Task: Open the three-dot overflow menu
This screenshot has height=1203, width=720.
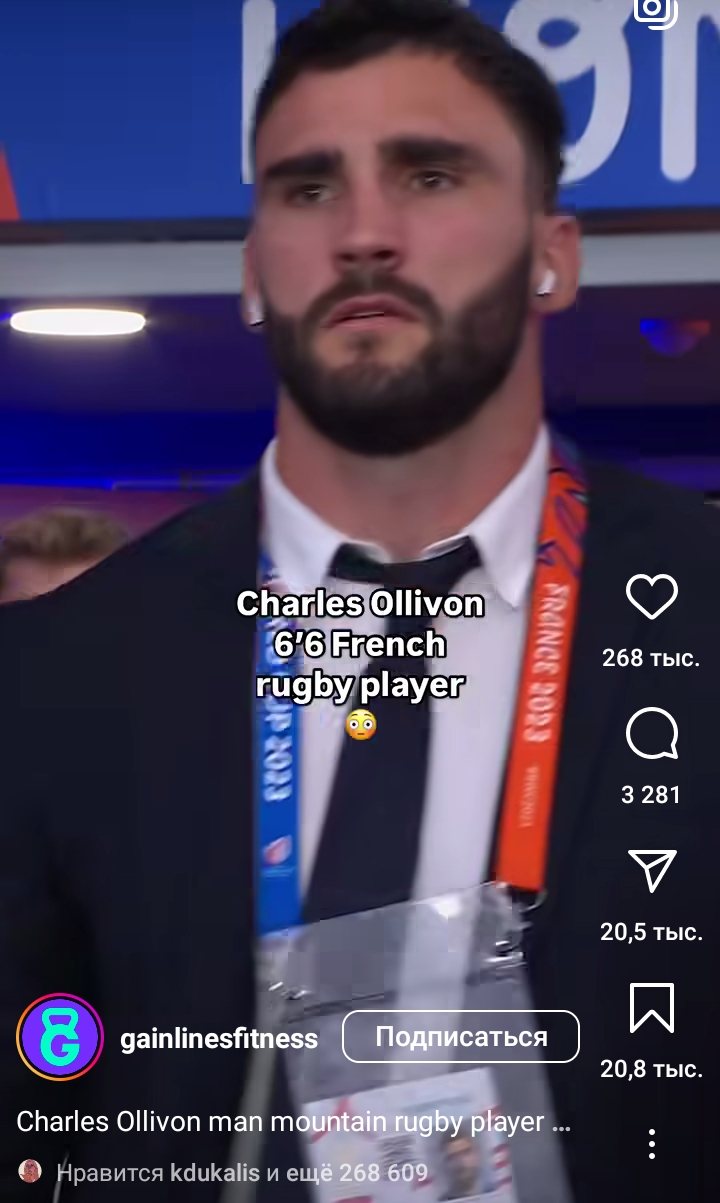Action: coord(652,1143)
